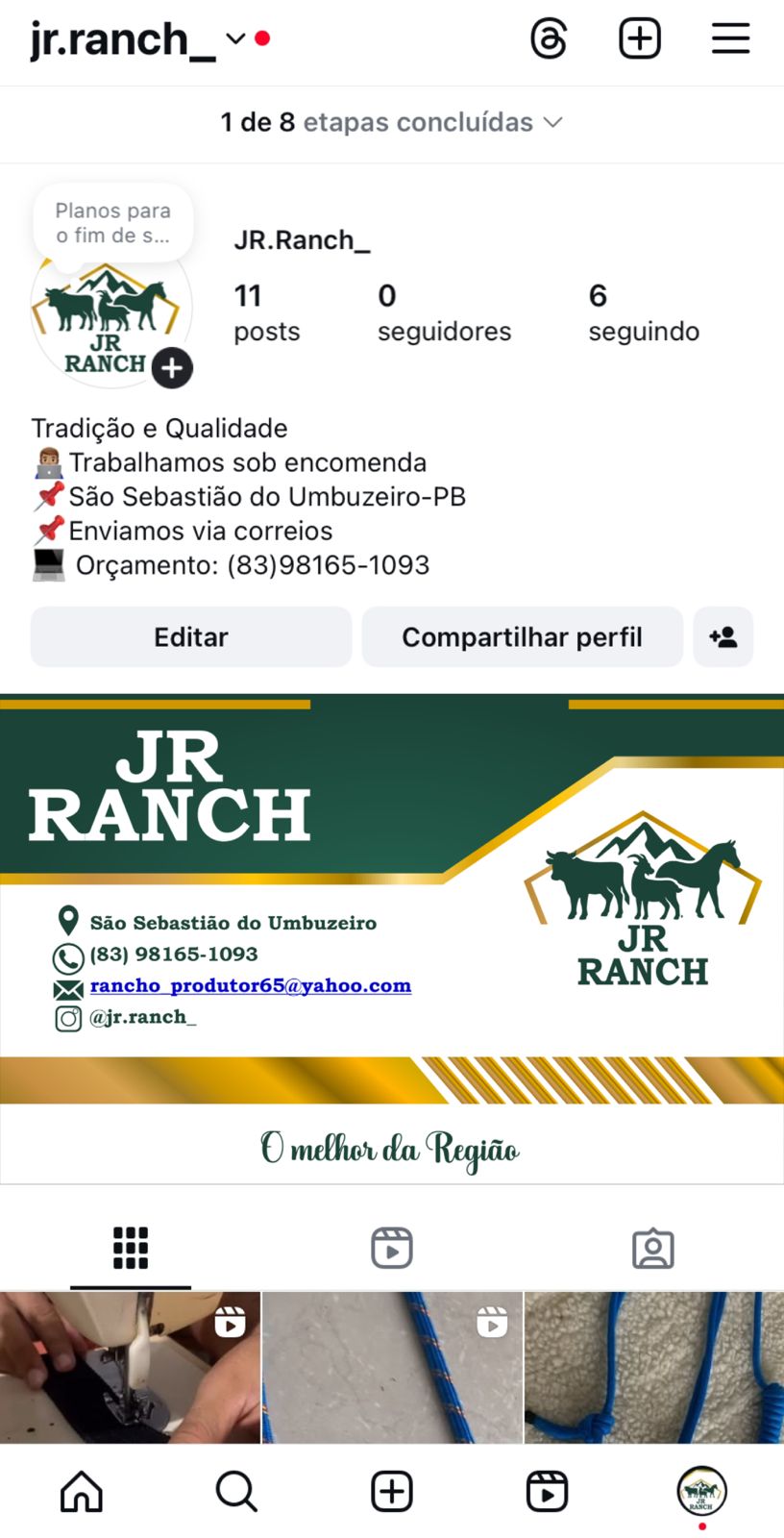The height and width of the screenshot is (1538, 784).
Task: Open the note bubble above the profile picture
Action: (x=113, y=223)
